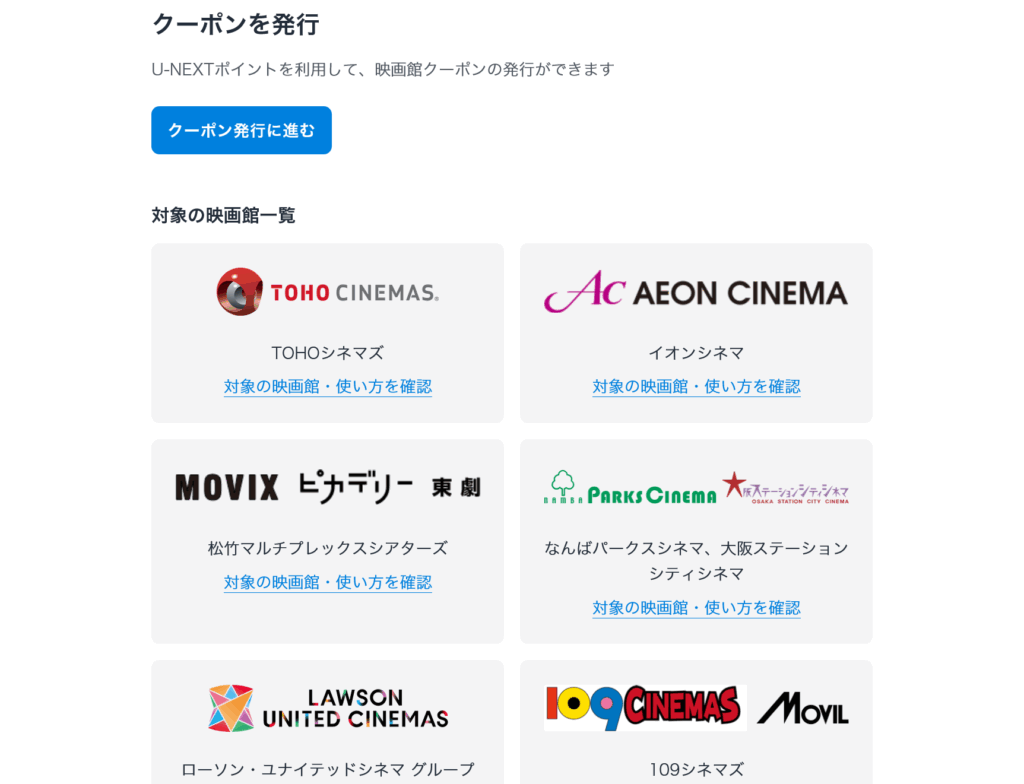Tap クーポン発行に進む button
This screenshot has height=784, width=1024.
coord(241,130)
